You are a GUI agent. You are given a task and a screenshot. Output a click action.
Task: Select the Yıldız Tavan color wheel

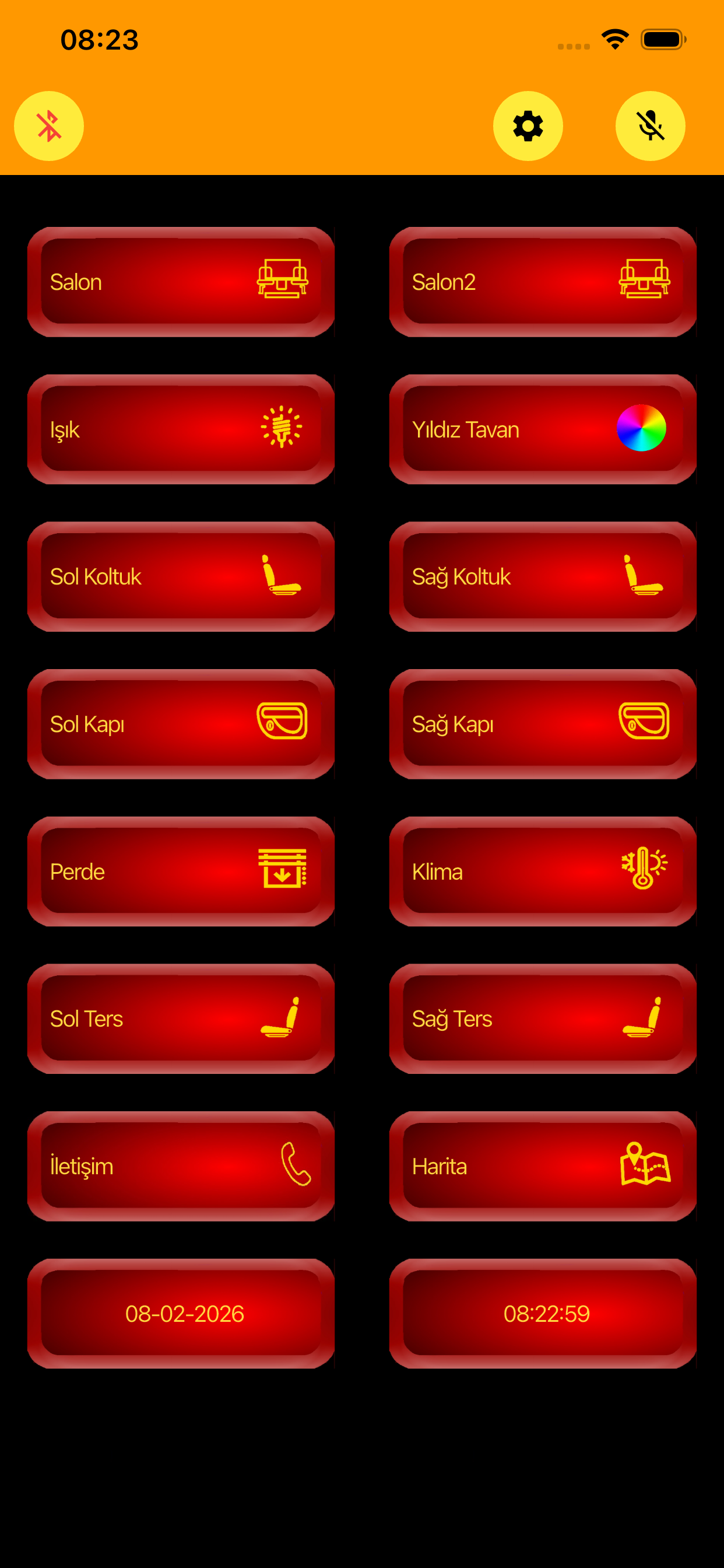point(642,429)
